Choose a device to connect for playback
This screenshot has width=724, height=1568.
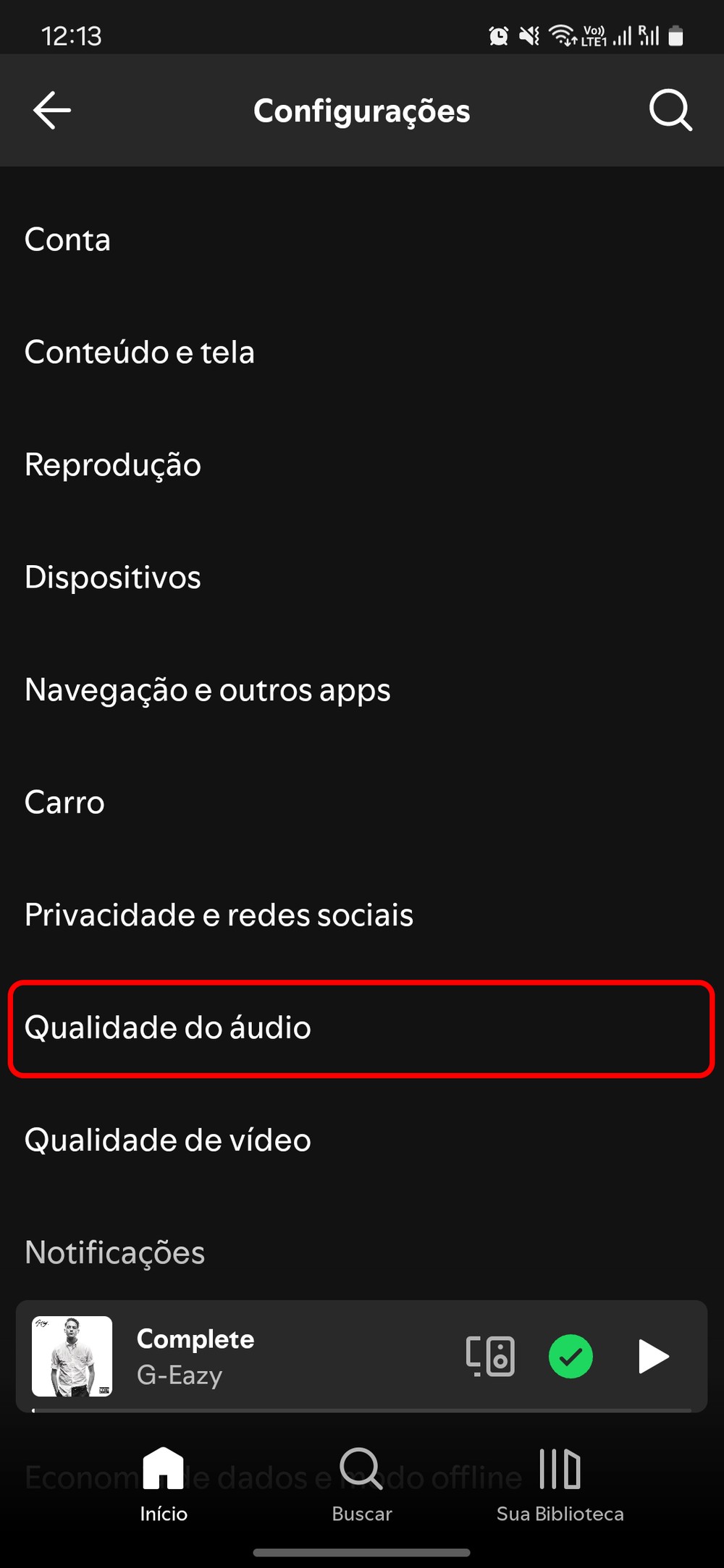tap(490, 1356)
